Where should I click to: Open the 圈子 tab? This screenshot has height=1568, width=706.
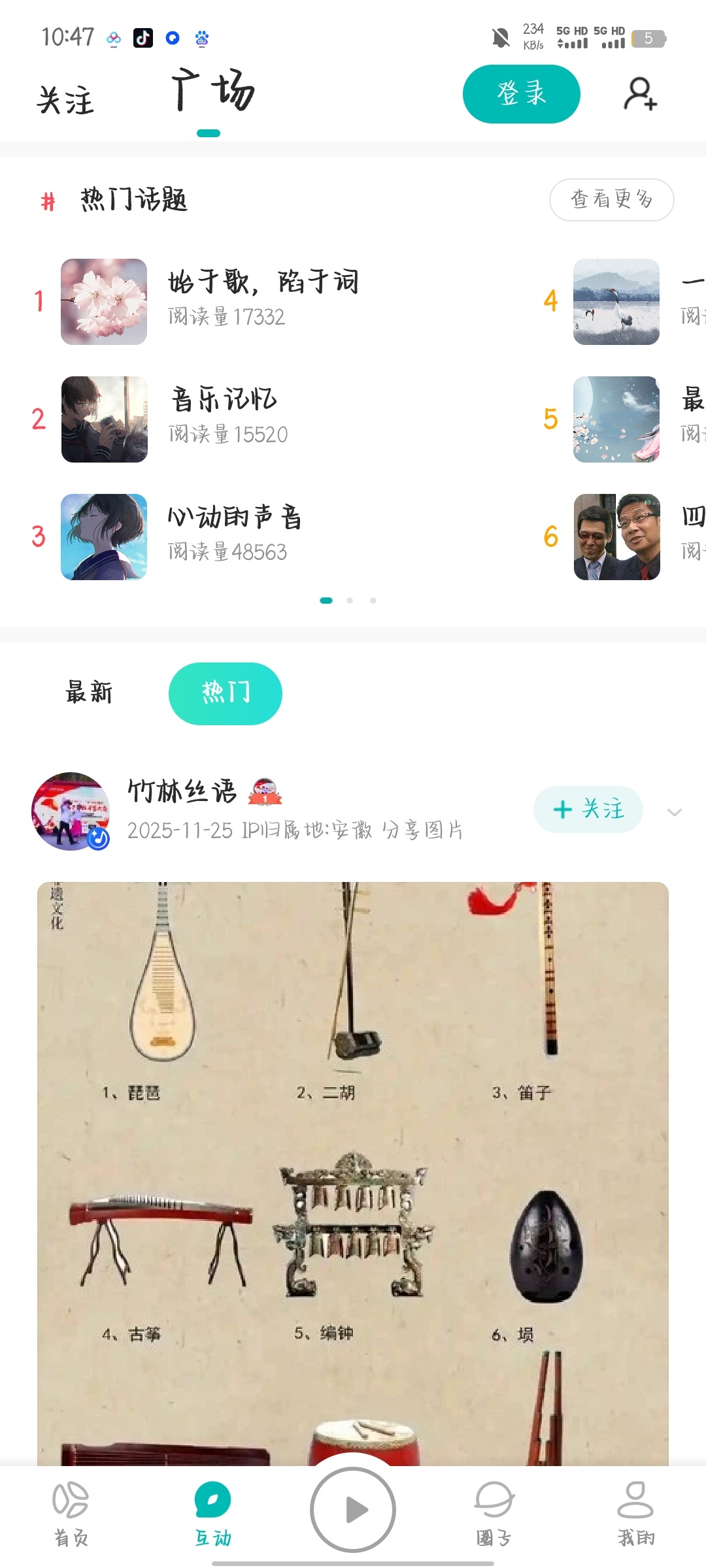click(494, 1514)
